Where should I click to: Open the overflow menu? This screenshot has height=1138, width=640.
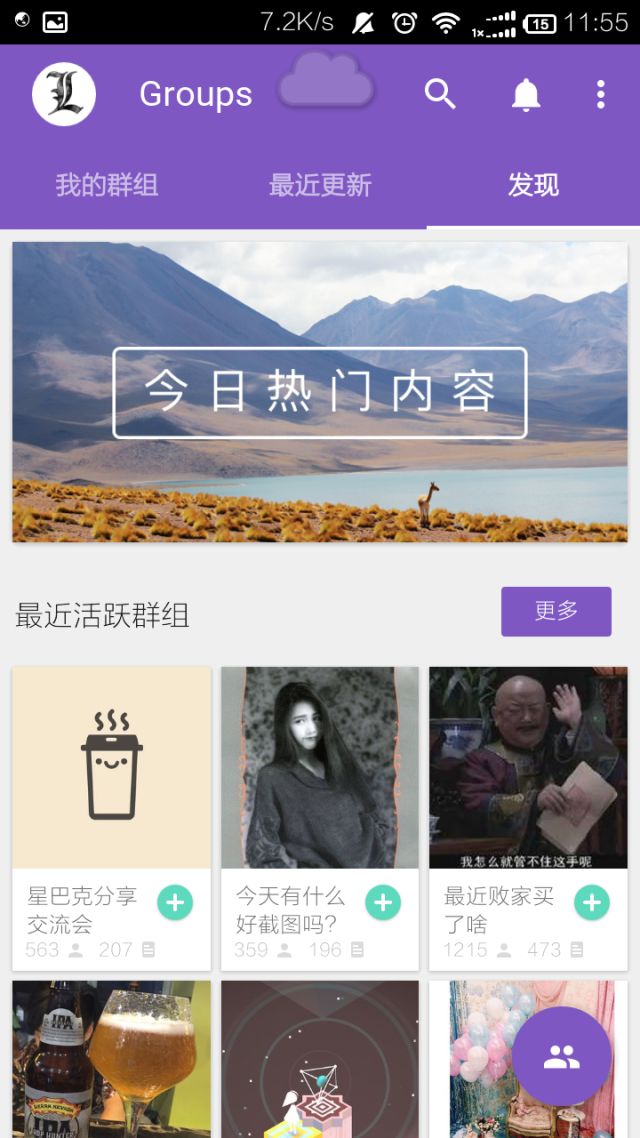(x=600, y=94)
